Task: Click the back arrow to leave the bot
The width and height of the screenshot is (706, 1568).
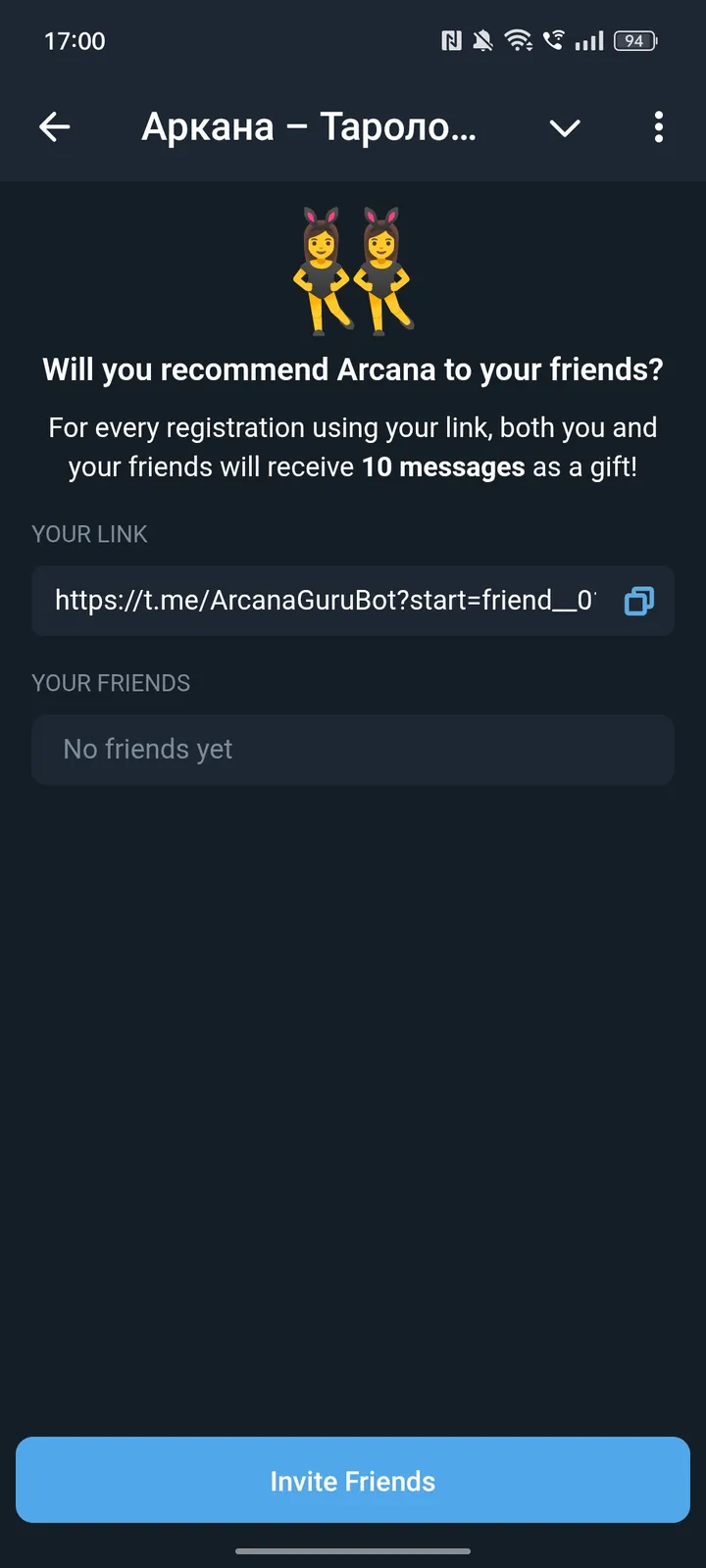Action: [55, 126]
